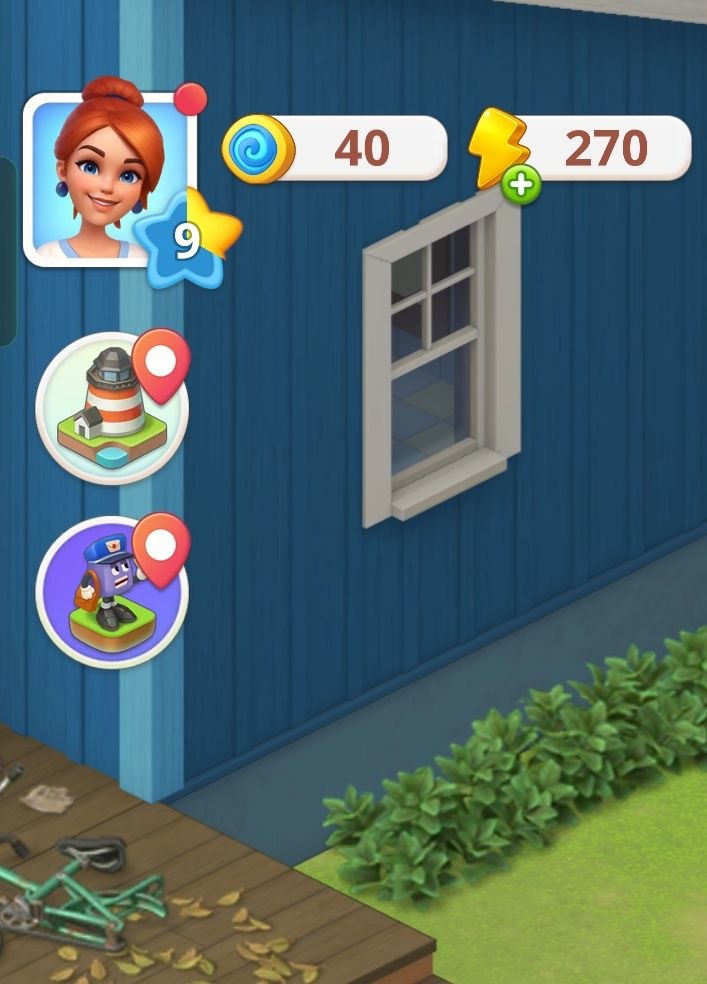Add more energy with the green plus
This screenshot has height=984, width=707.
pos(522,185)
